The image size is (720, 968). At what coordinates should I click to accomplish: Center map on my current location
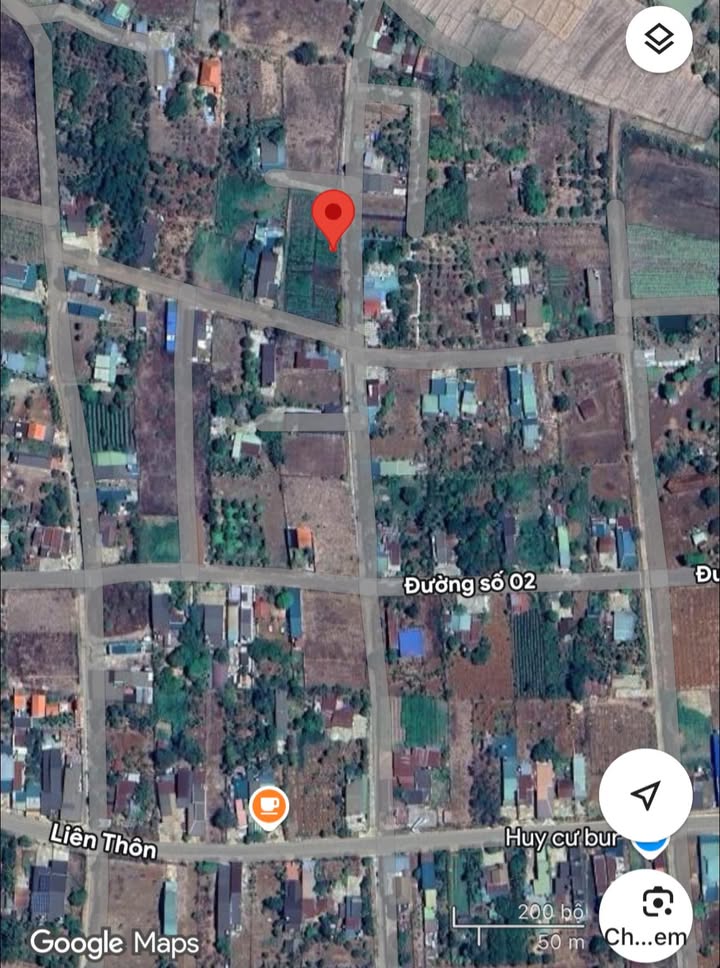646,795
